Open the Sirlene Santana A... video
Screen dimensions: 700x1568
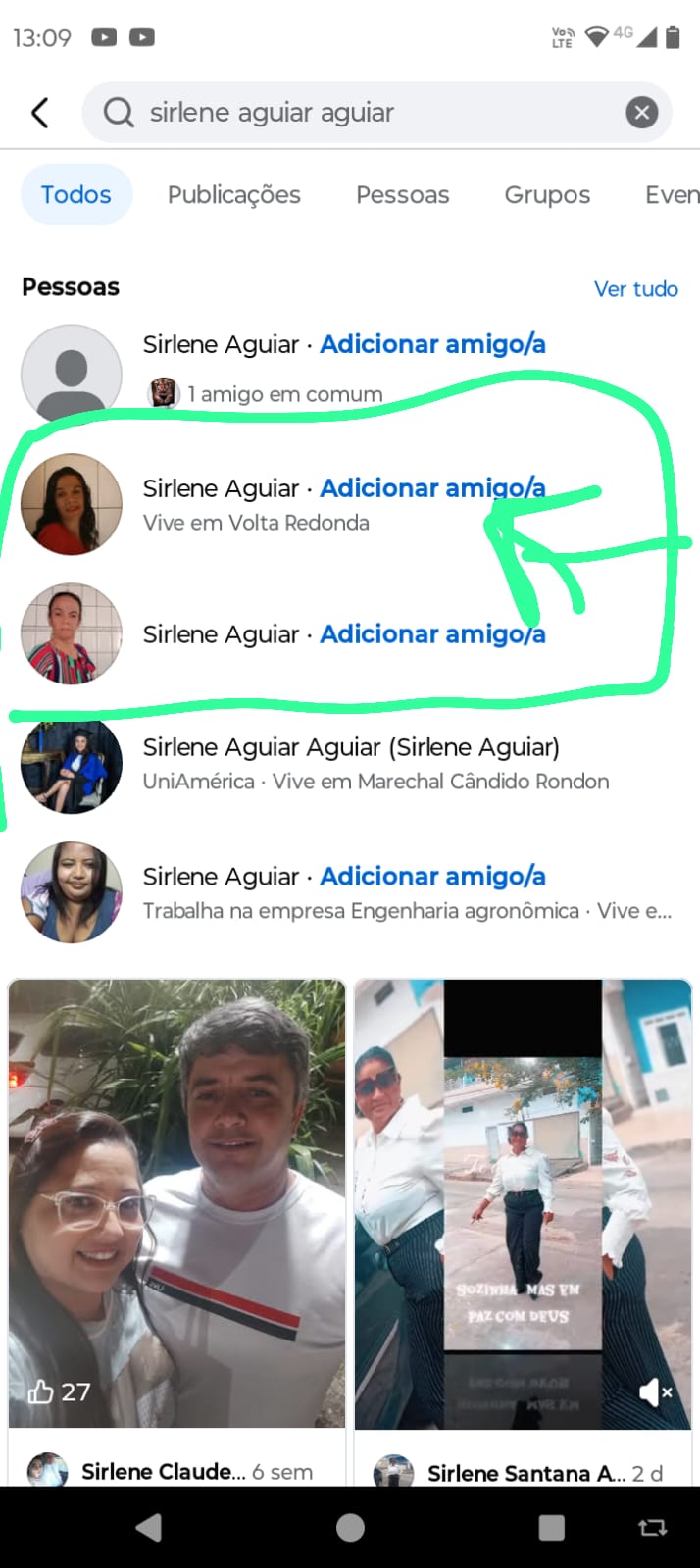(523, 1202)
